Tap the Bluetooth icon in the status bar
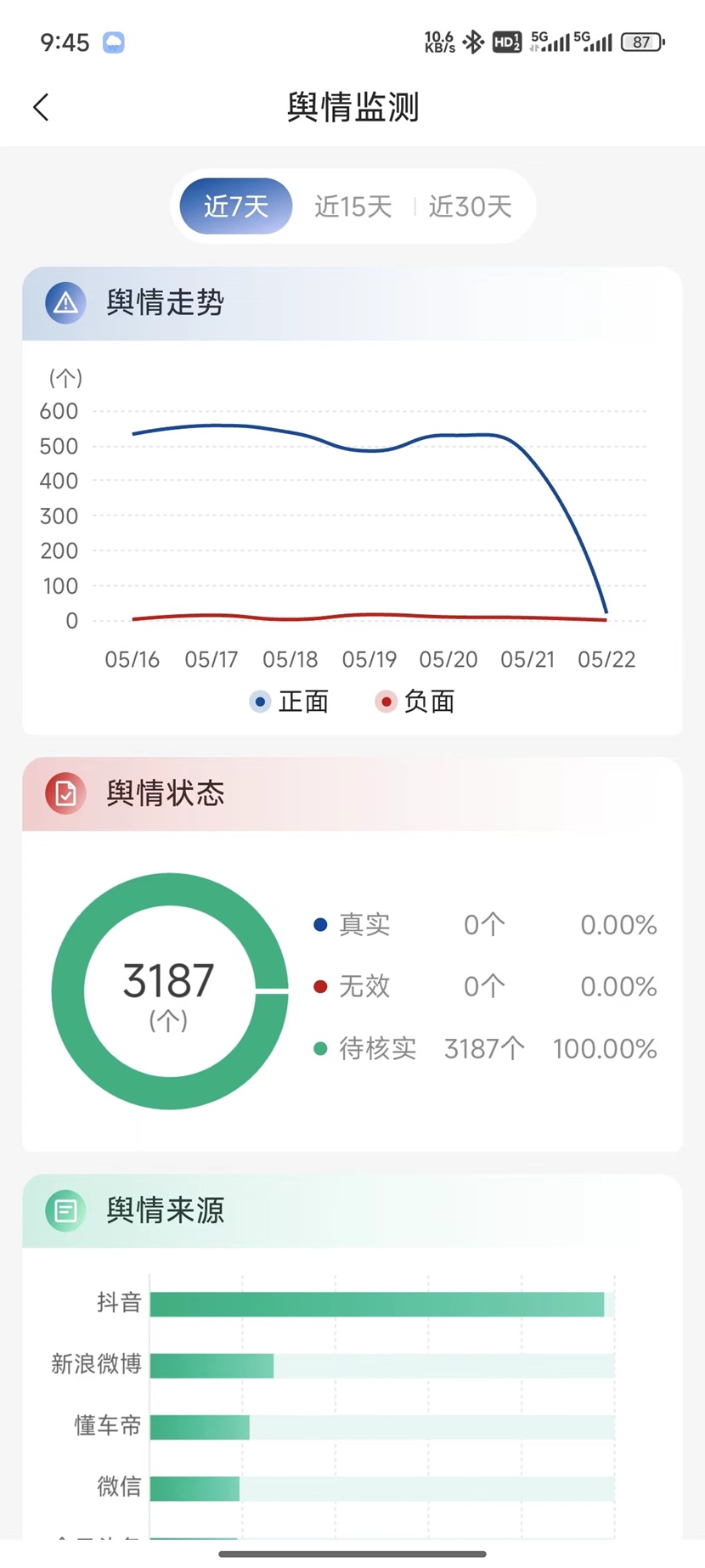The height and width of the screenshot is (1568, 705). pyautogui.click(x=473, y=42)
